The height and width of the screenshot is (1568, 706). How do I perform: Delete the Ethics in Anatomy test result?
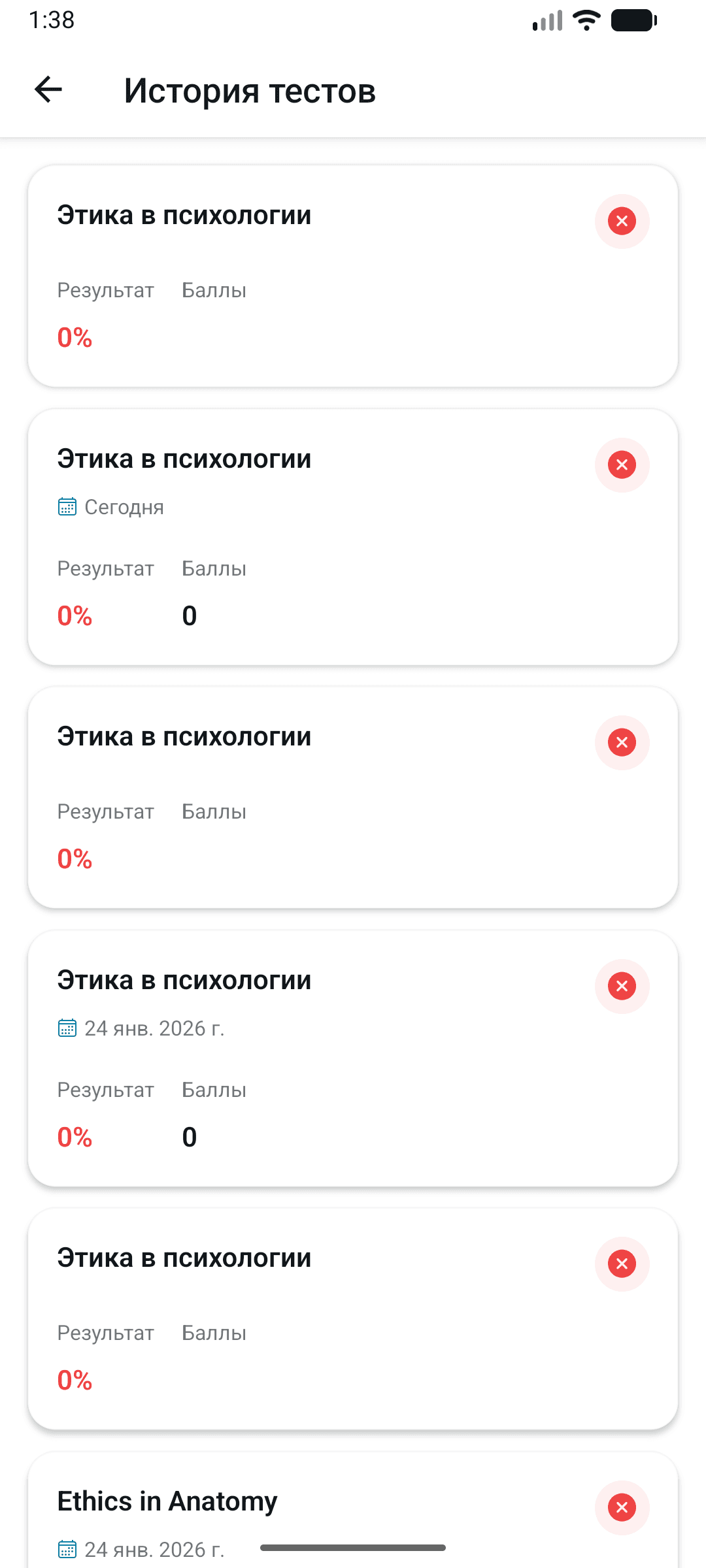pos(622,1508)
